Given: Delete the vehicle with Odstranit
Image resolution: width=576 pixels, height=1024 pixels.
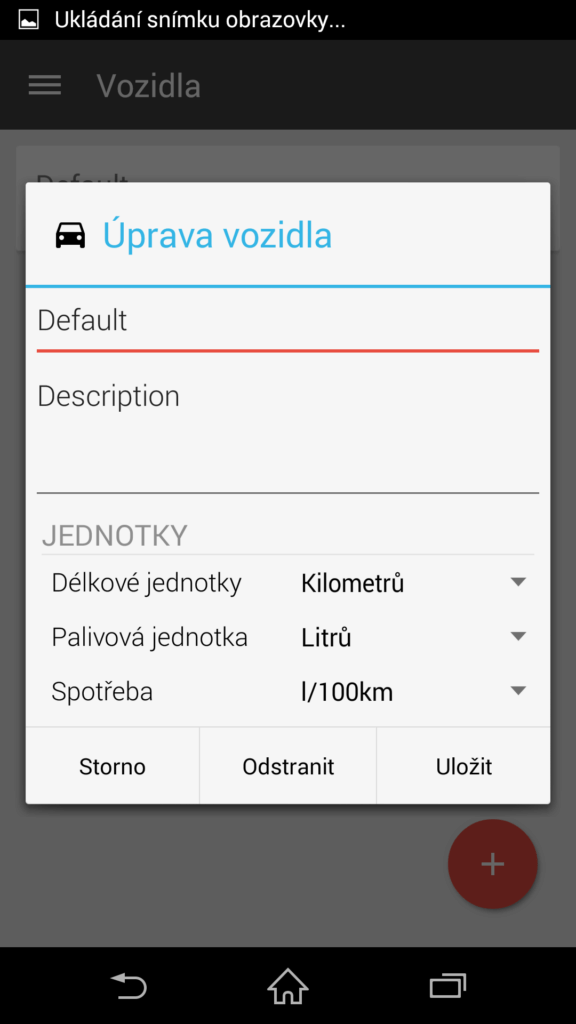Looking at the screenshot, I should pos(288,766).
